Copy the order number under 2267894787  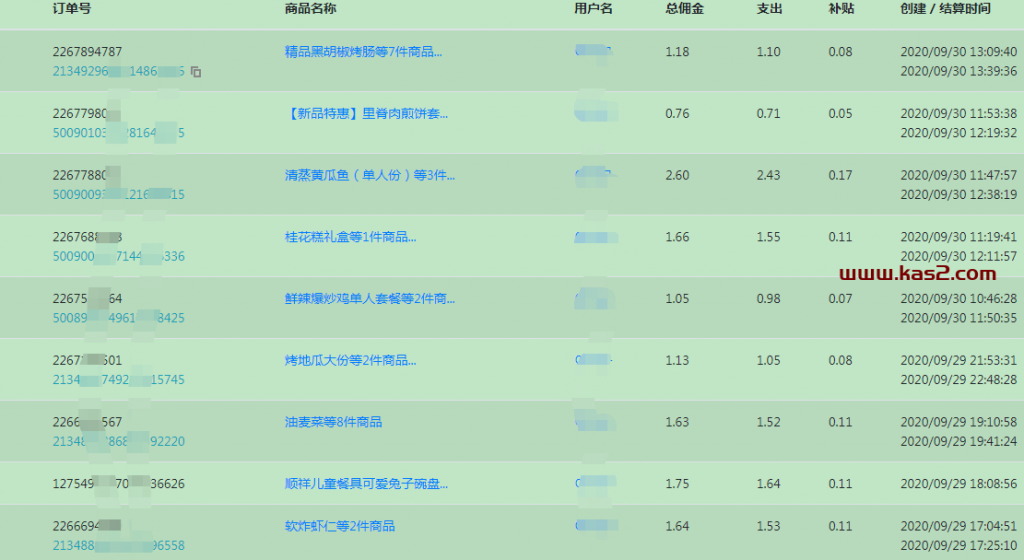(196, 72)
